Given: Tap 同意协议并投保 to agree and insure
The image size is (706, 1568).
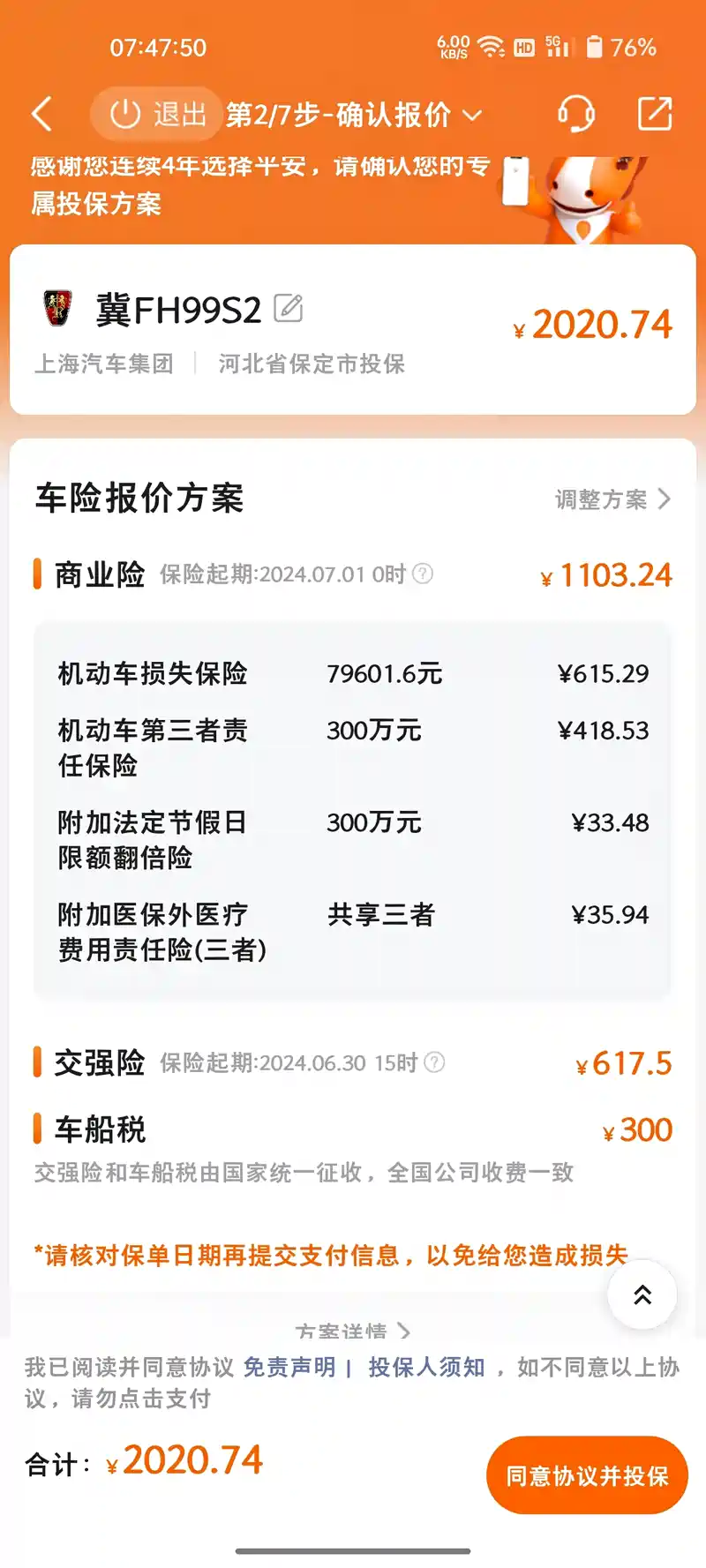Looking at the screenshot, I should pyautogui.click(x=587, y=1475).
